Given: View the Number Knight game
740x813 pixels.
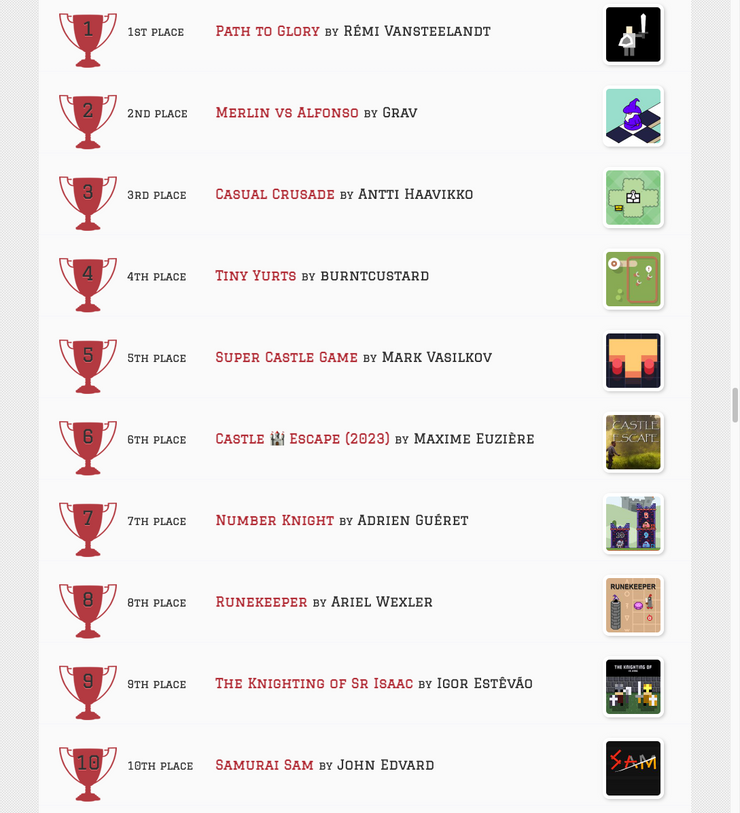Looking at the screenshot, I should (x=274, y=521).
